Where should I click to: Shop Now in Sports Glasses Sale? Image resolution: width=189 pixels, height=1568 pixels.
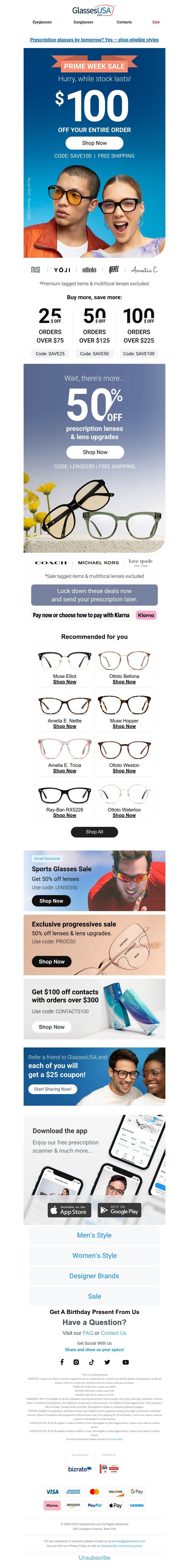pos(51,901)
